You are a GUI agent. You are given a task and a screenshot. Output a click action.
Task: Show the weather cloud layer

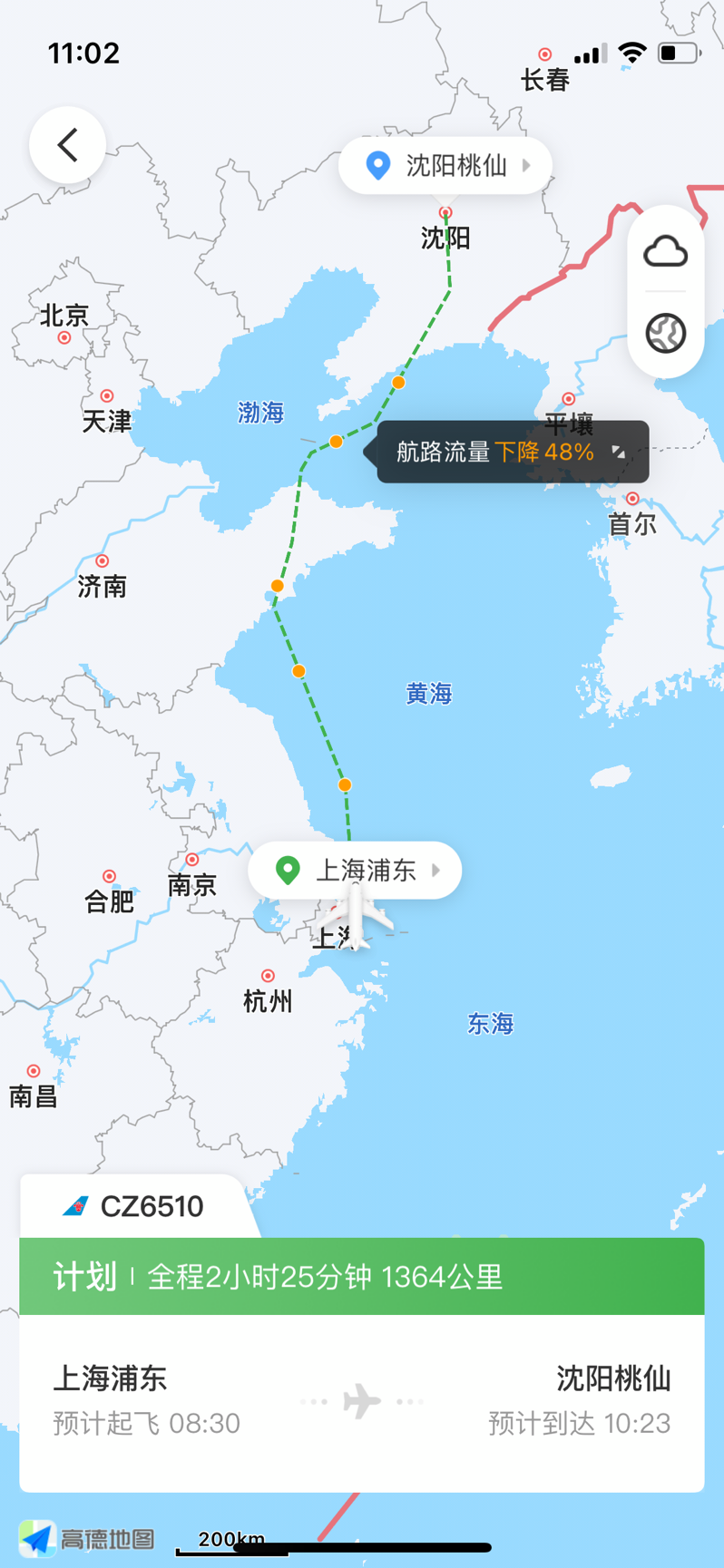point(665,251)
